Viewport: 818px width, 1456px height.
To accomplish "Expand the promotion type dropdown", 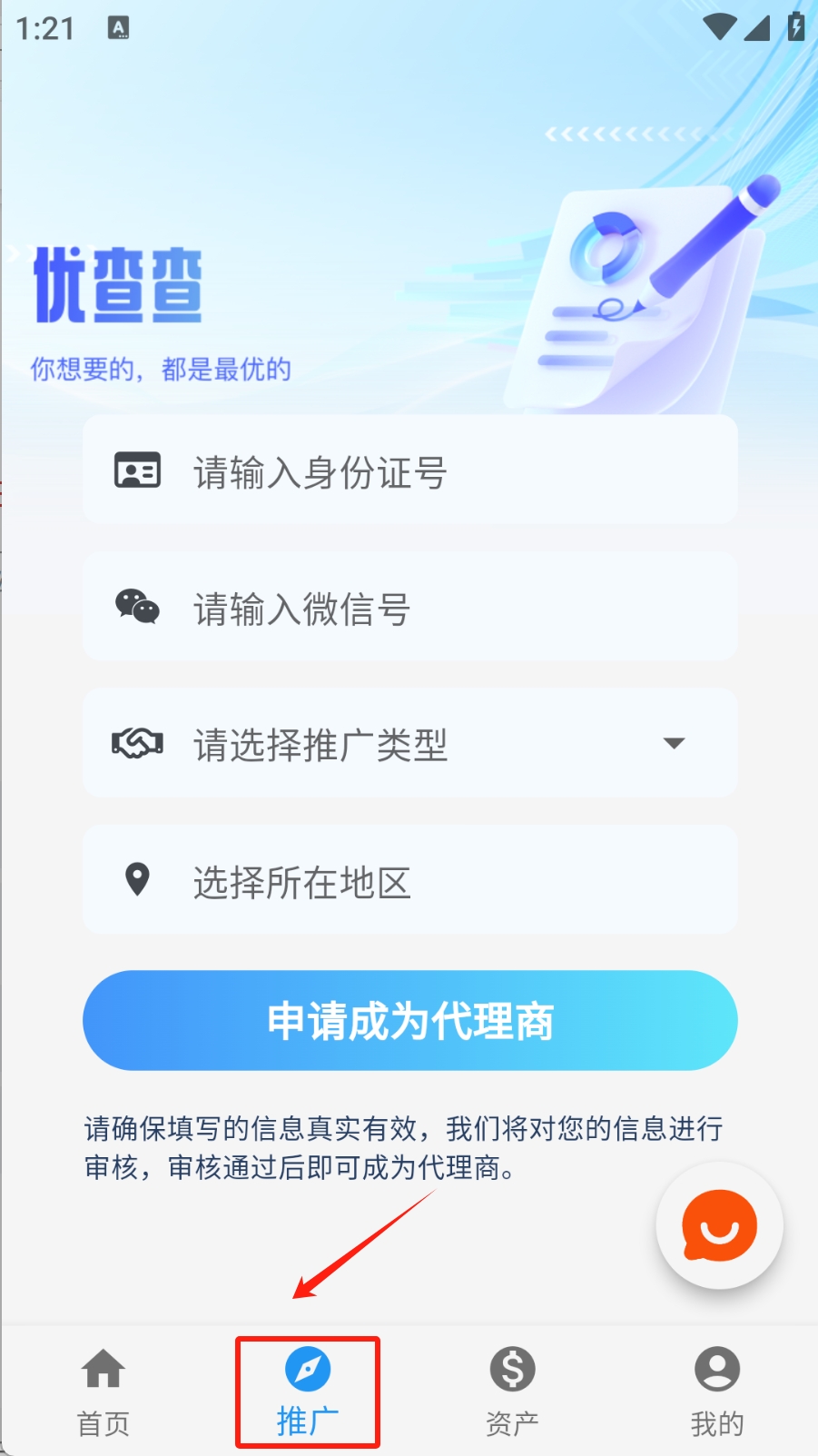I will pyautogui.click(x=409, y=744).
